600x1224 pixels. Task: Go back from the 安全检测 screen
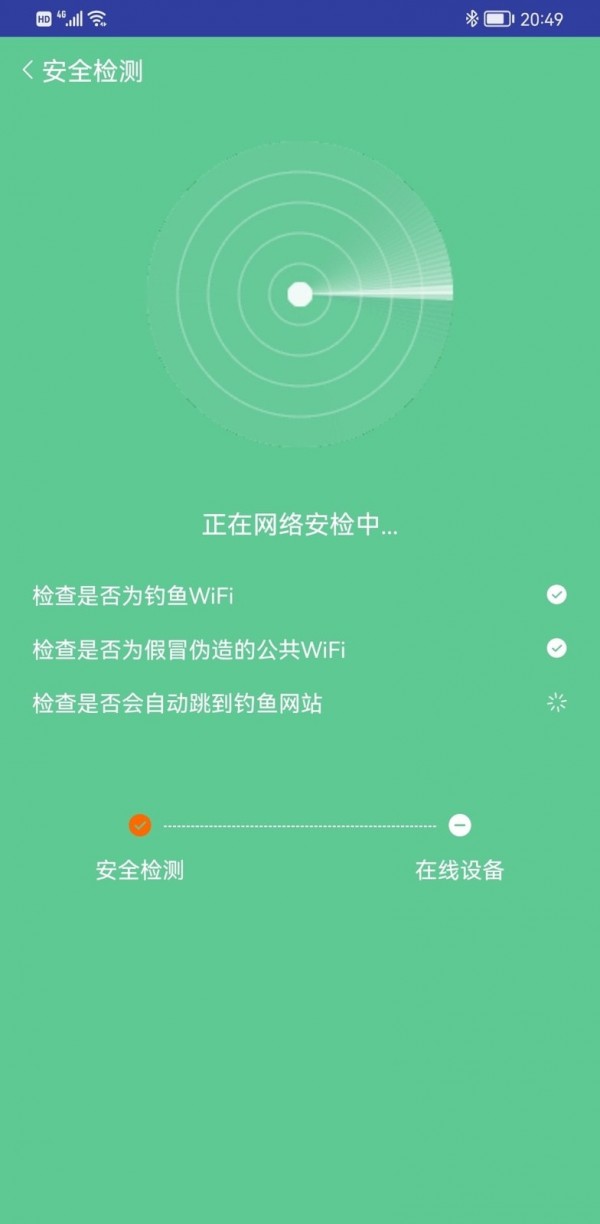[28, 71]
